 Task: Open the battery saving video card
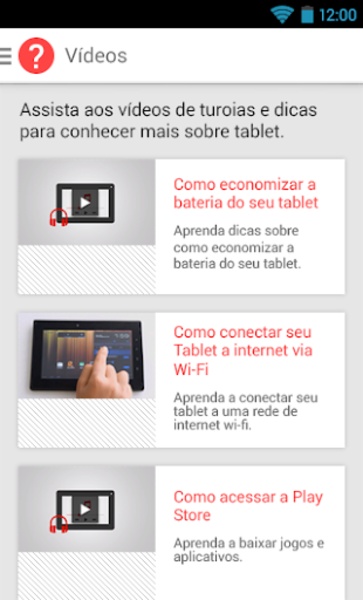pyautogui.click(x=181, y=227)
